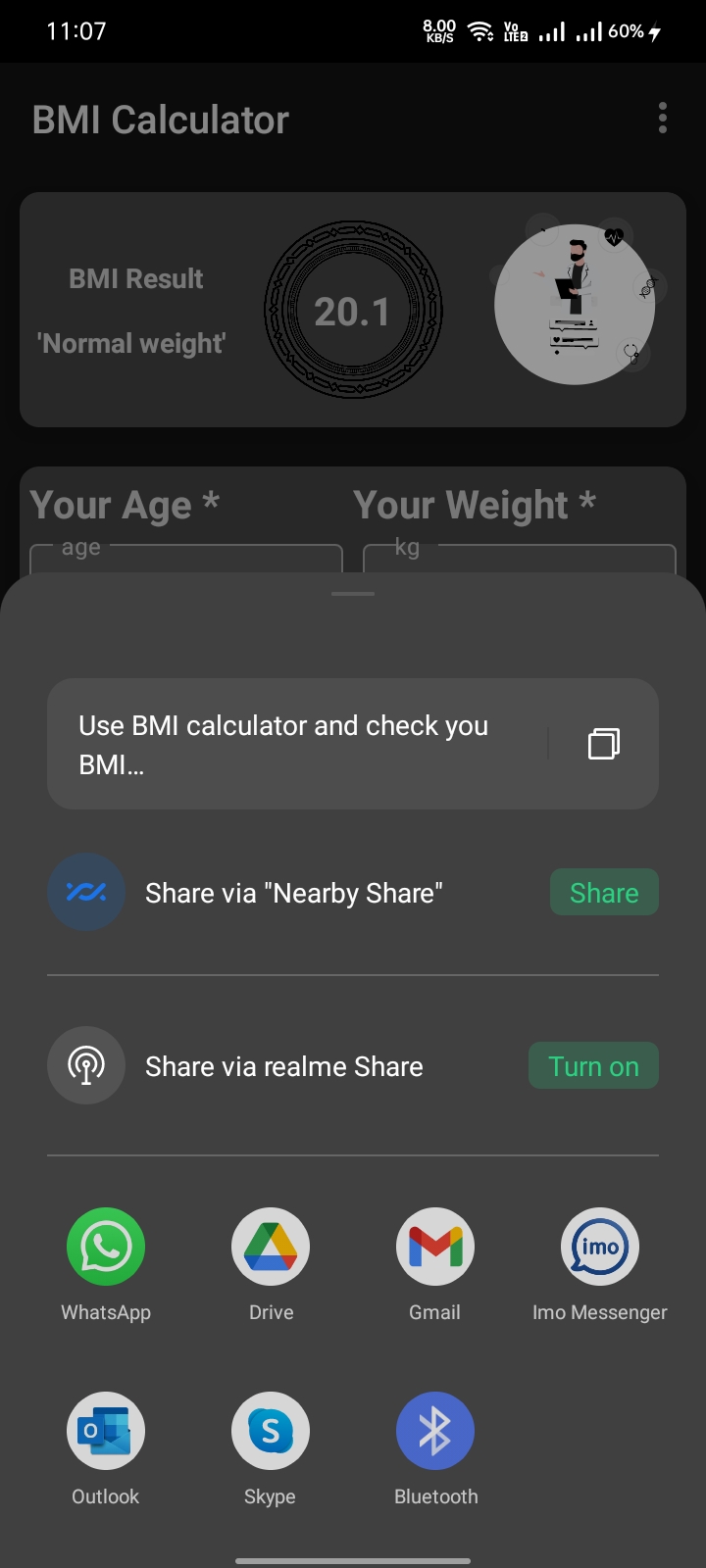Collapse the share sheet via drag handle
Viewport: 706px width, 1568px height.
pyautogui.click(x=352, y=593)
